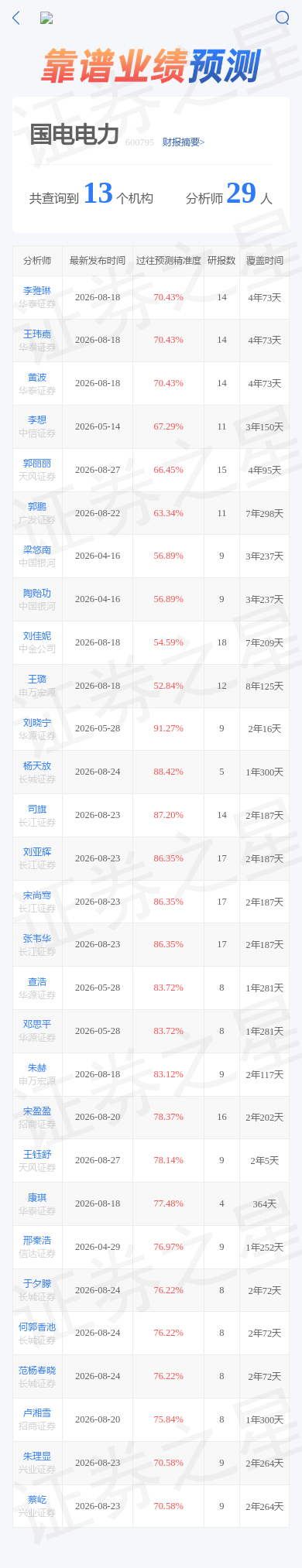
Task: Open the 财报摘要 link beside 国电电力
Action: coord(184,142)
